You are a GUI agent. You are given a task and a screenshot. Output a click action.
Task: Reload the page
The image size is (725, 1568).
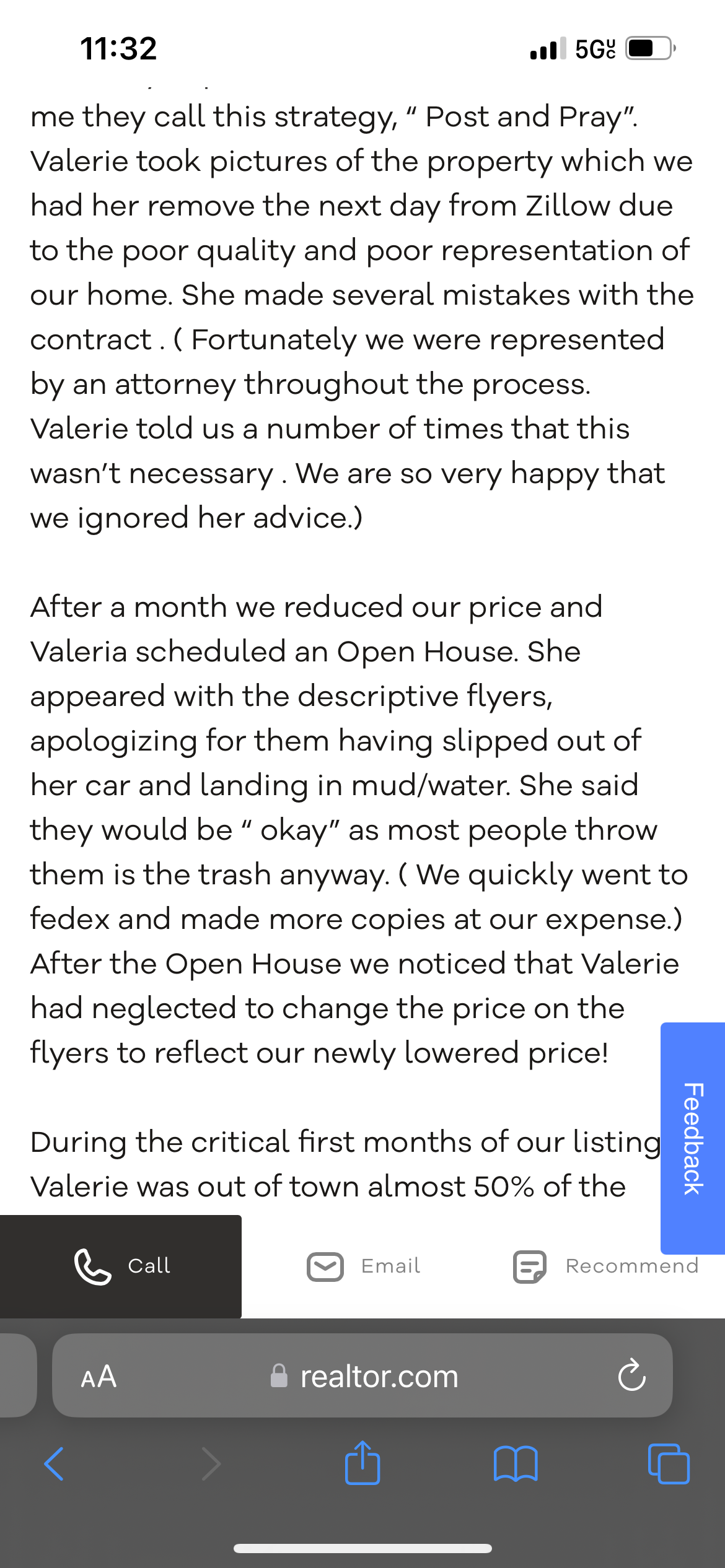click(x=631, y=1376)
